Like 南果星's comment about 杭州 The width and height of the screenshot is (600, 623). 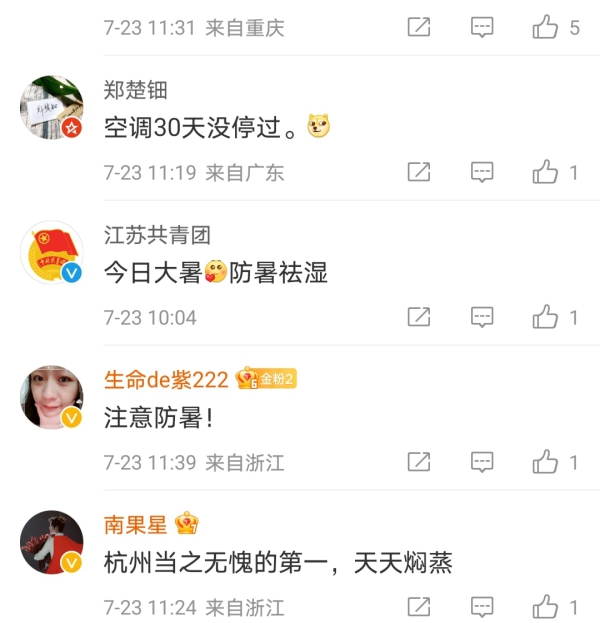click(x=545, y=607)
